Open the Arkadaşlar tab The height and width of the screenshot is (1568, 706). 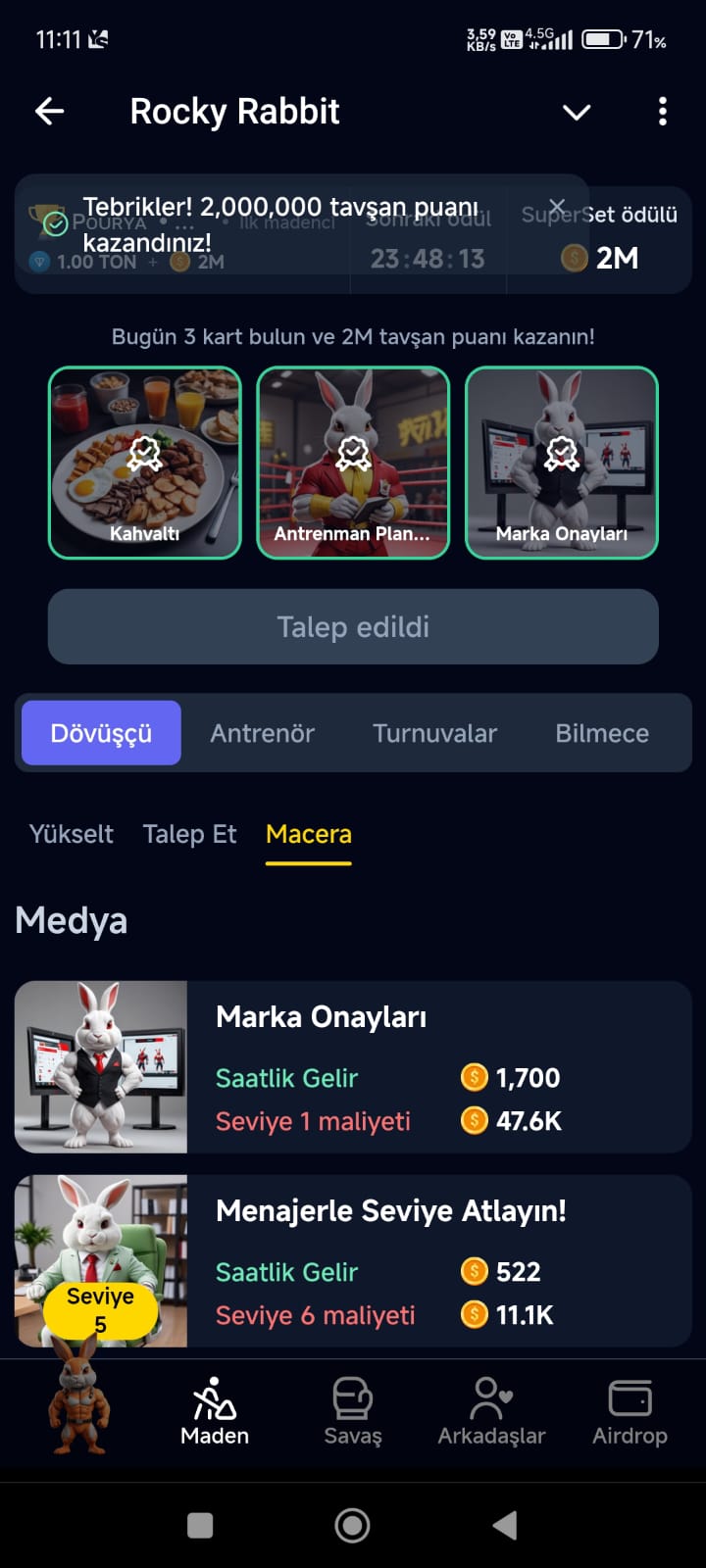pos(491,1411)
